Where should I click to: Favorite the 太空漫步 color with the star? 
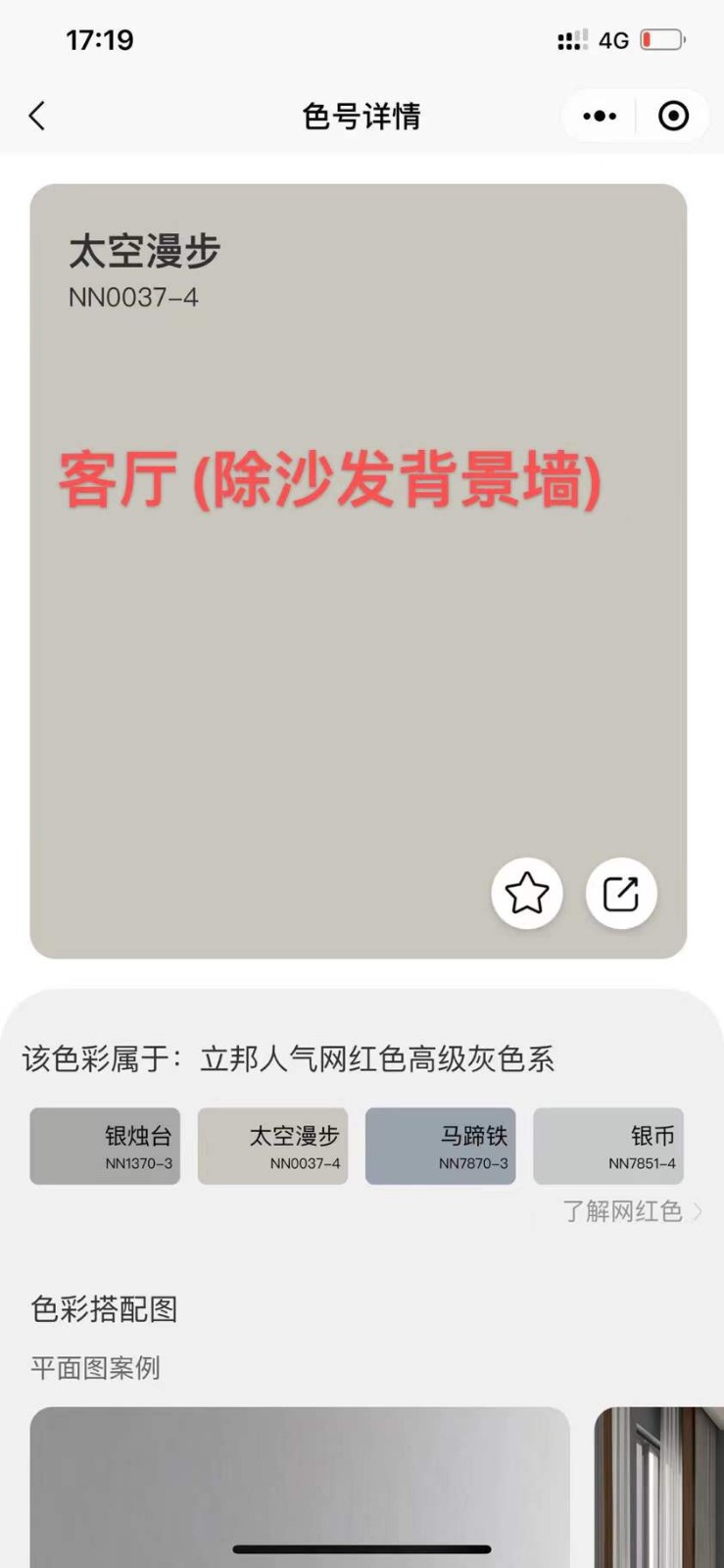pyautogui.click(x=527, y=893)
